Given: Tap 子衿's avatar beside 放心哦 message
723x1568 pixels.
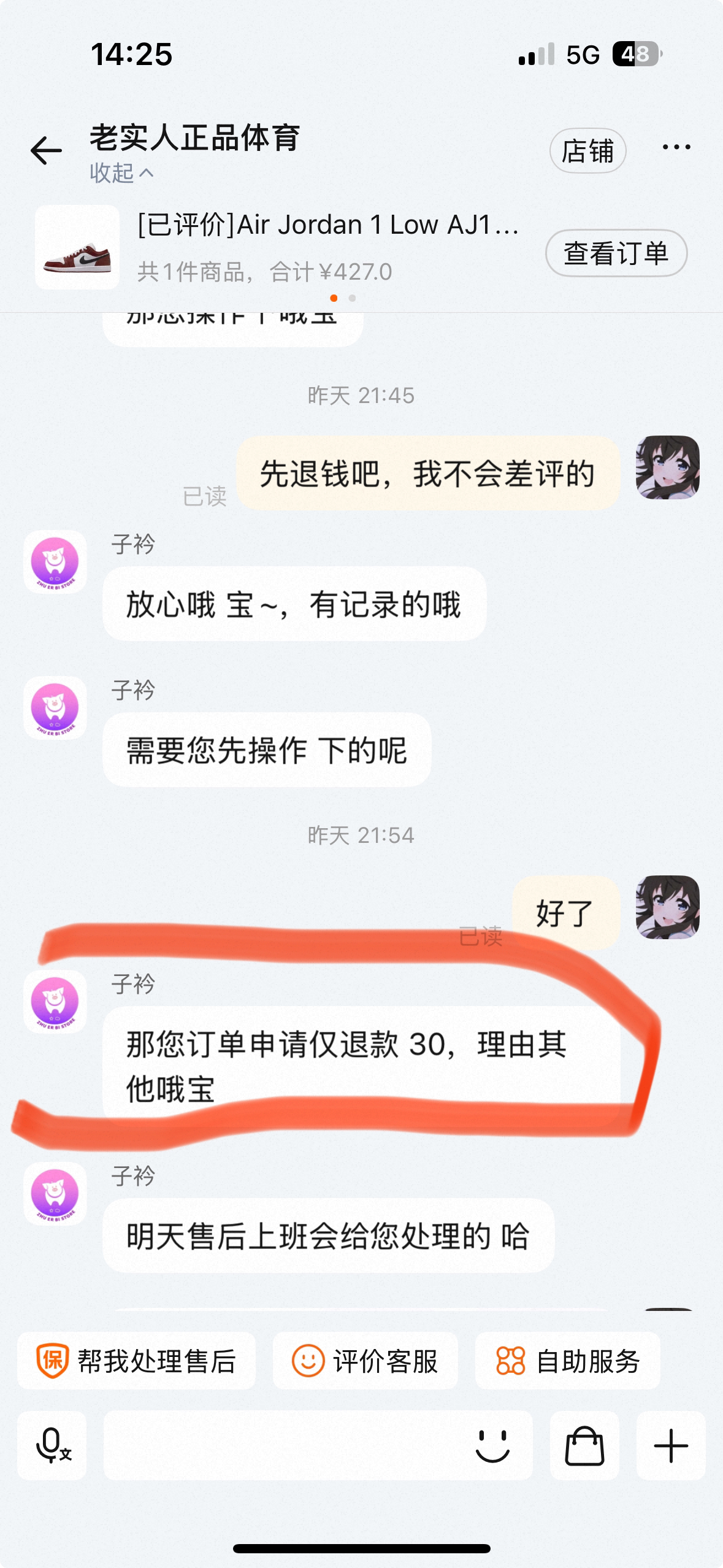Looking at the screenshot, I should (55, 562).
